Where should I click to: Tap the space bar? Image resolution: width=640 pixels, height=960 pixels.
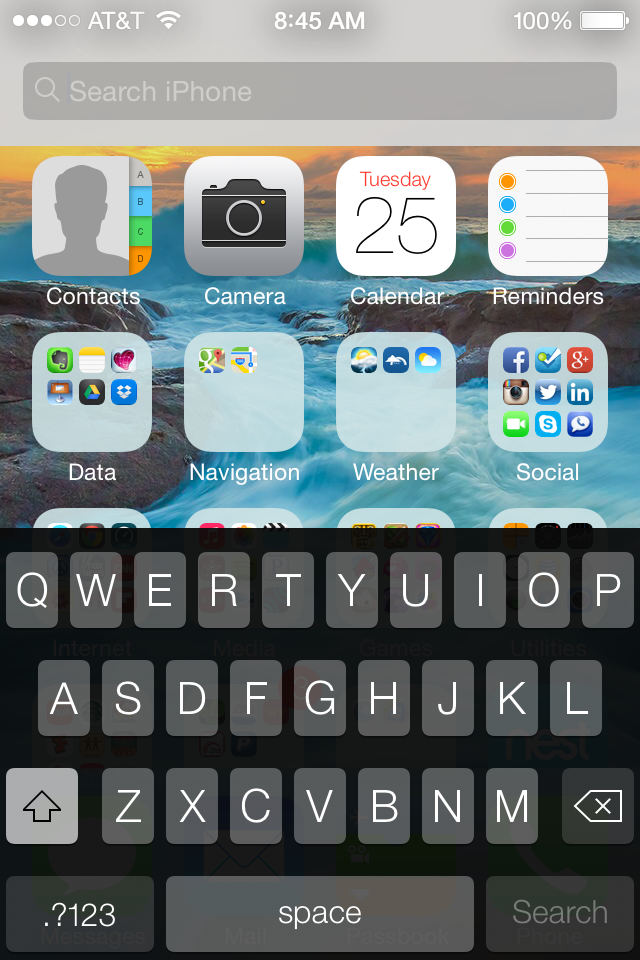click(x=320, y=913)
